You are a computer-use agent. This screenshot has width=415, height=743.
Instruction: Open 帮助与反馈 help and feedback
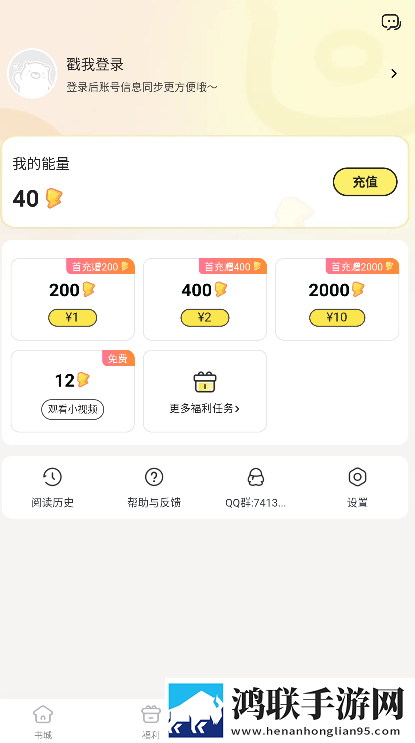click(154, 487)
